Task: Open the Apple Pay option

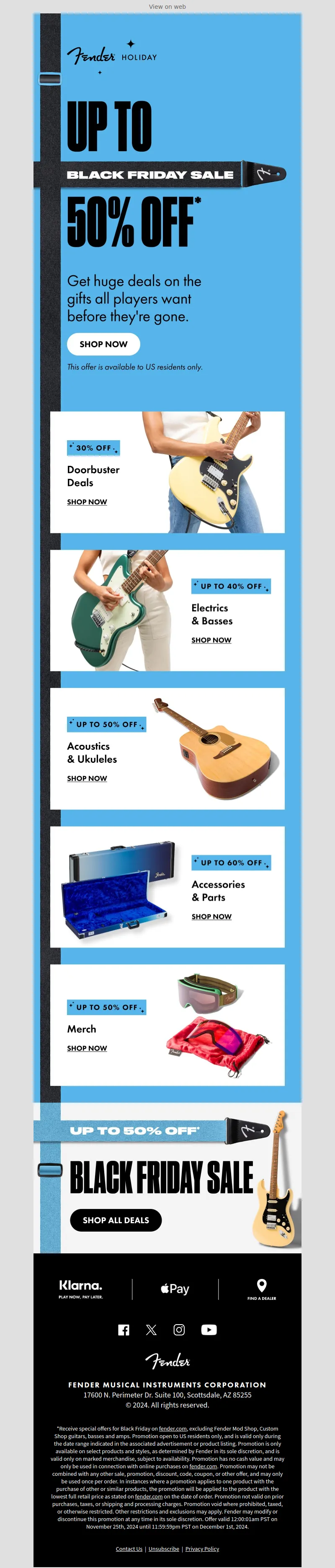Action: pos(175,1289)
